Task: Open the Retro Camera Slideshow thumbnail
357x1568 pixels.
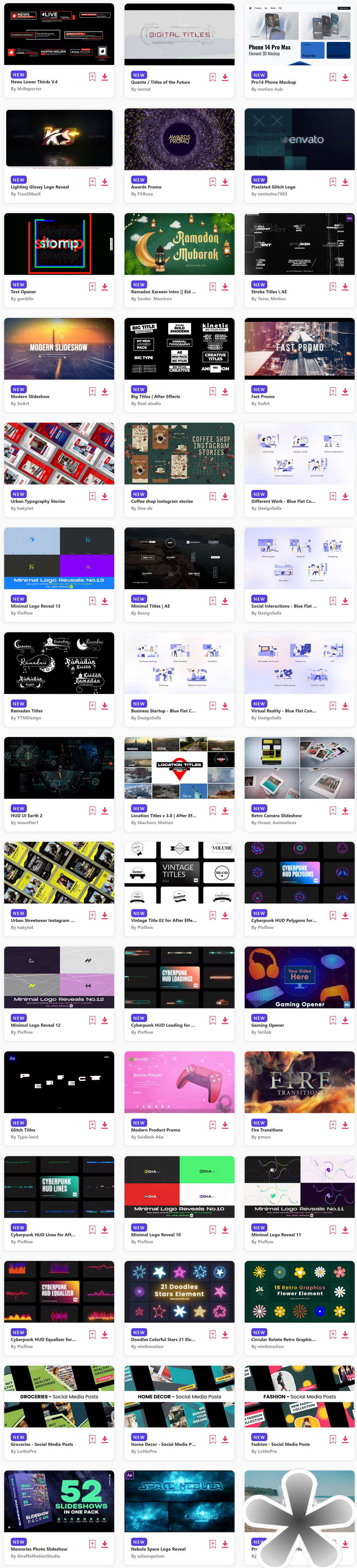Action: (299, 768)
